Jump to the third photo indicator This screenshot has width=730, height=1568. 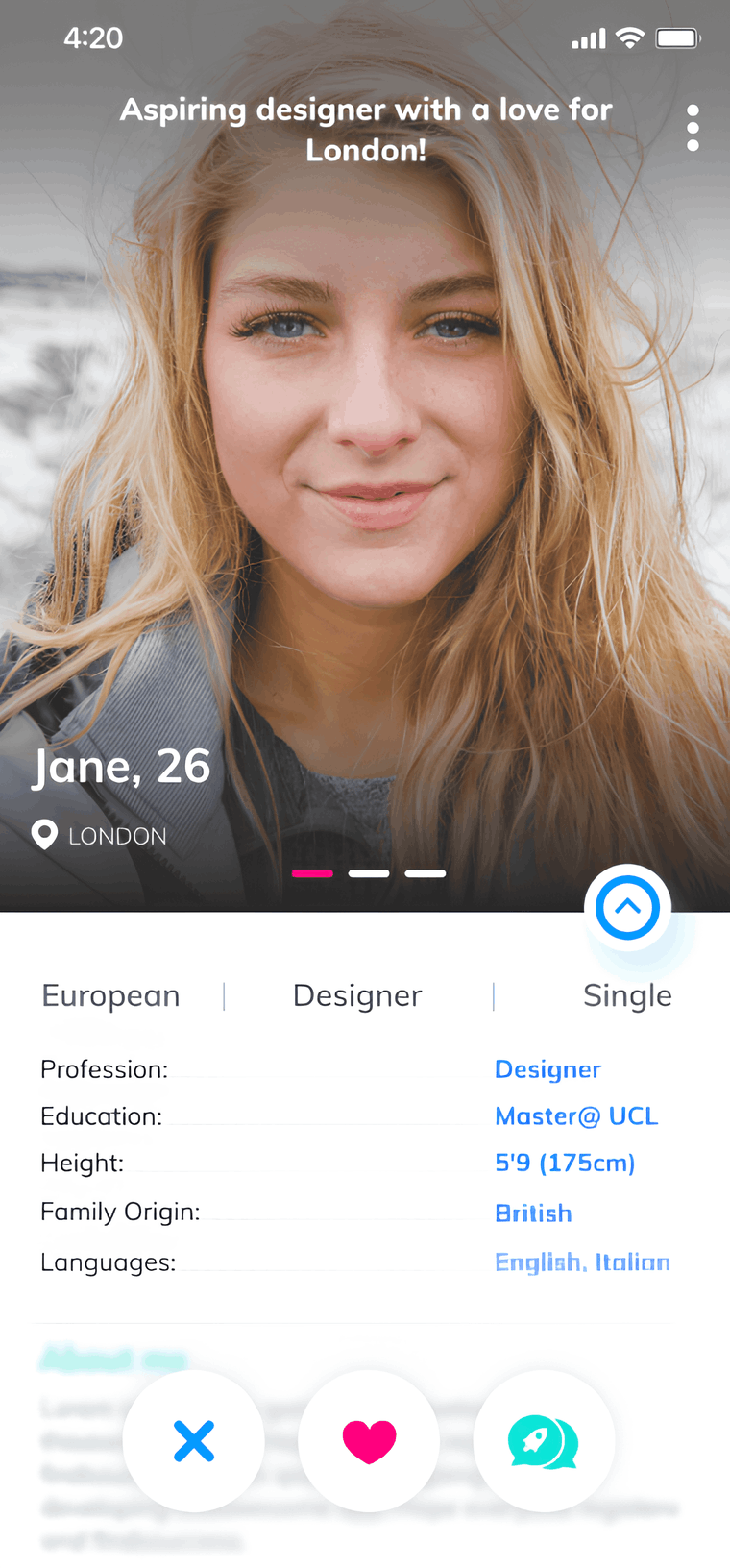point(426,873)
